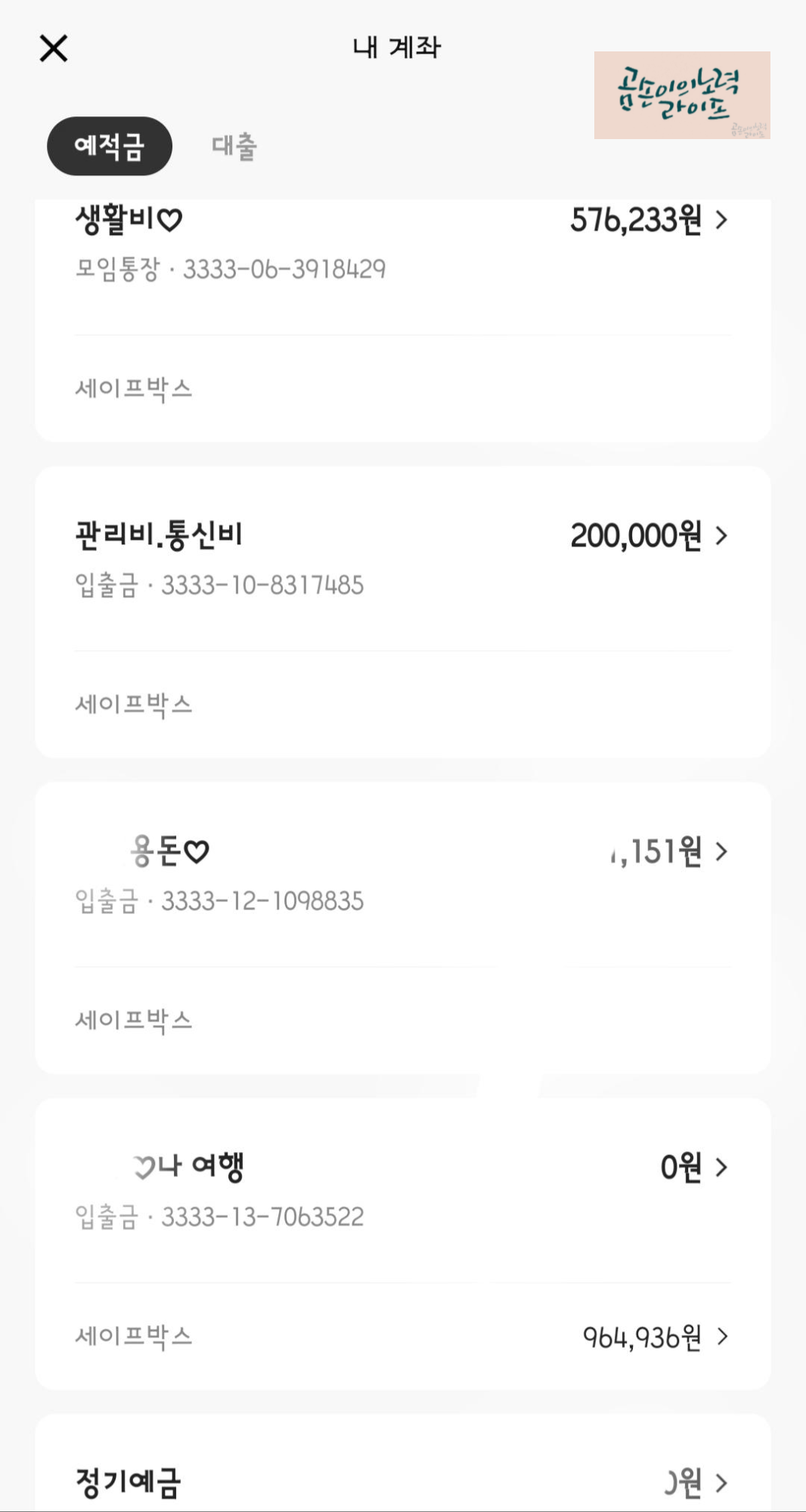Switch to the 대출 tab
Screen dimensions: 806x1512
(x=234, y=146)
